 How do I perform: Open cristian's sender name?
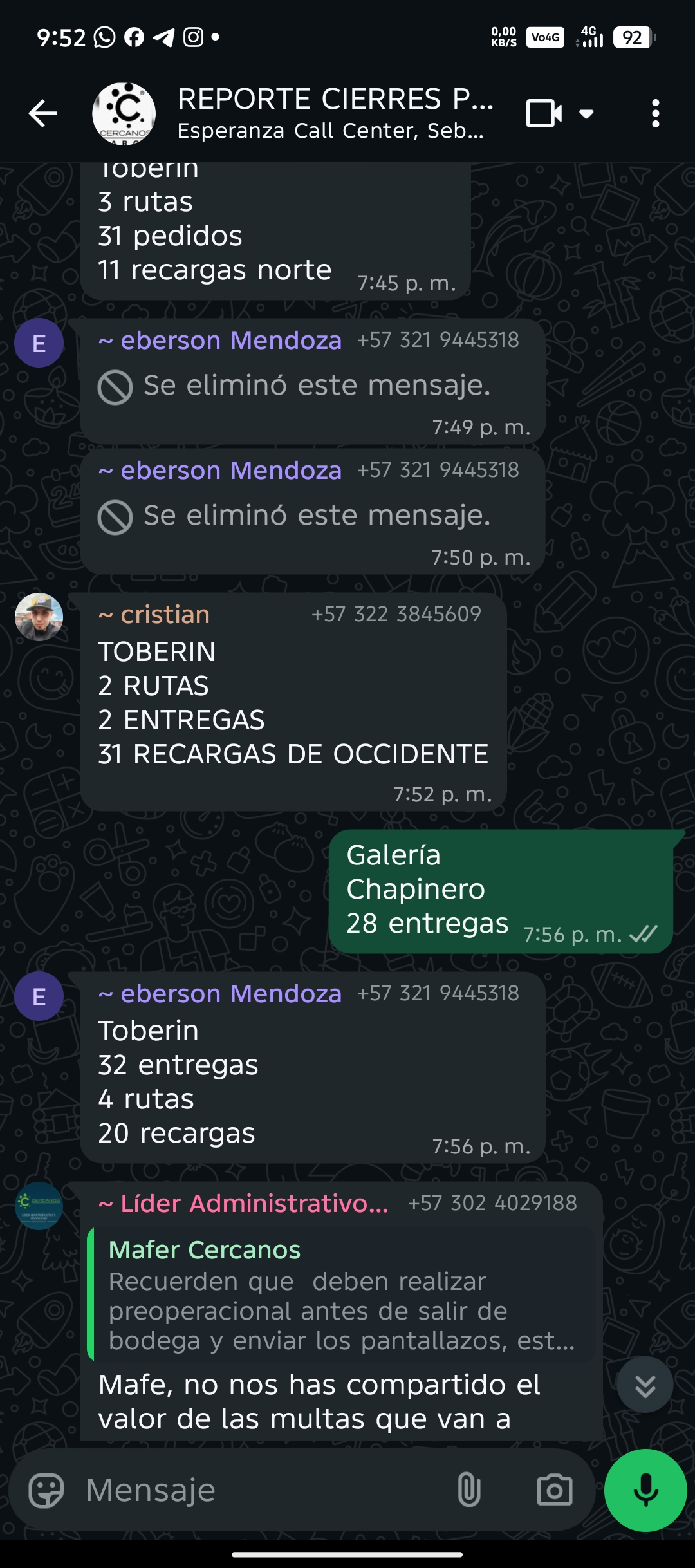pos(165,615)
